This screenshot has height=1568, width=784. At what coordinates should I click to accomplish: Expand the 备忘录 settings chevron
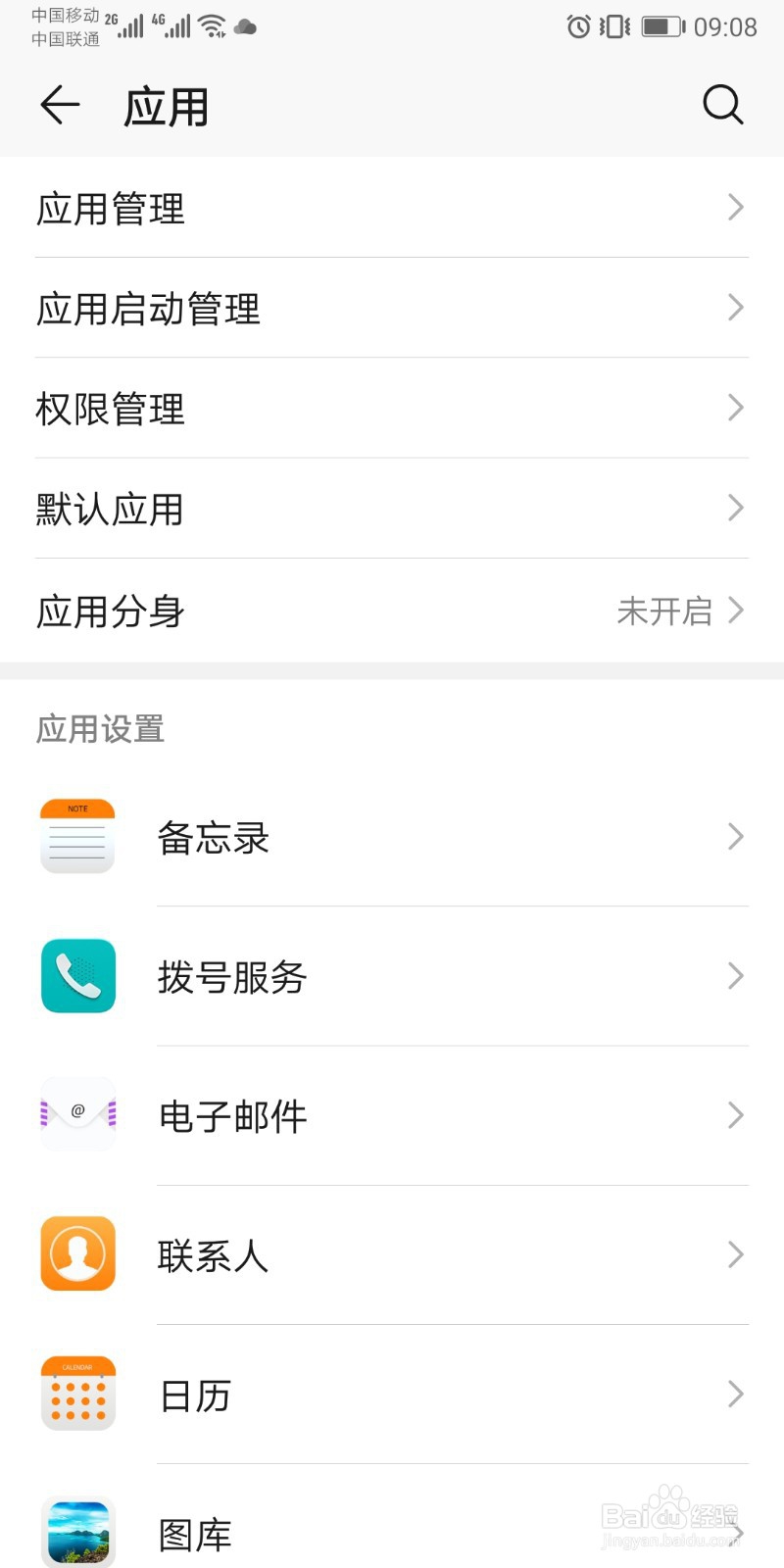736,837
